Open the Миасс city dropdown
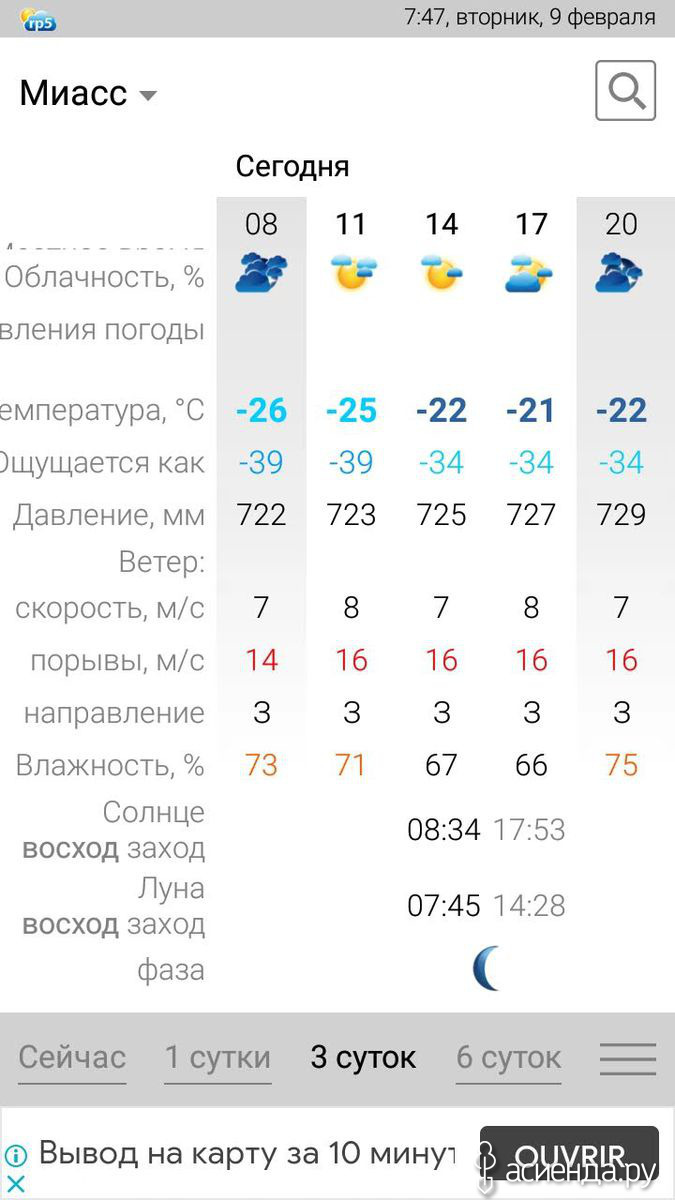Viewport: 675px width, 1200px height. click(x=89, y=93)
